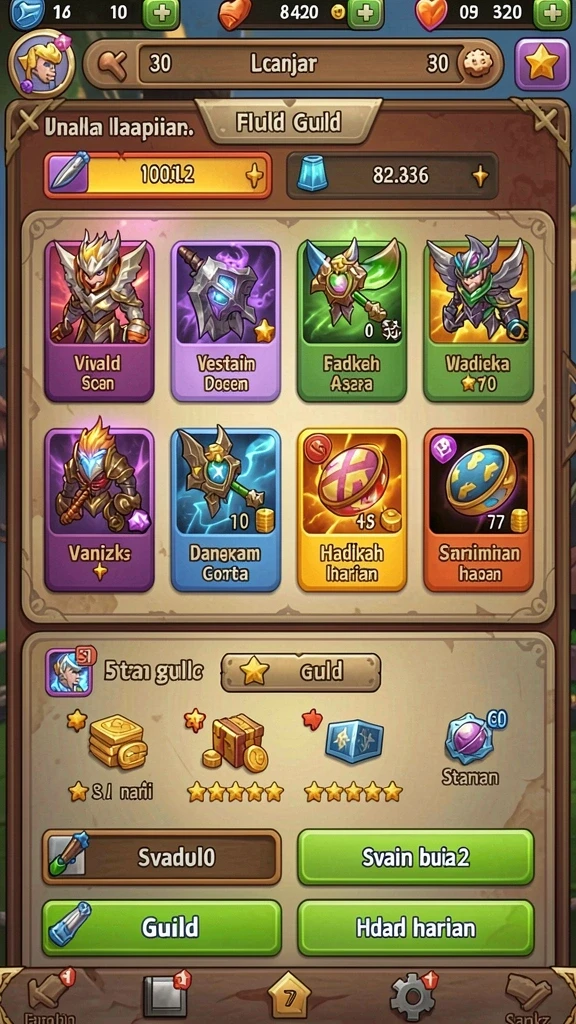
Task: Select the Danekam Corta item card
Action: coord(226,509)
